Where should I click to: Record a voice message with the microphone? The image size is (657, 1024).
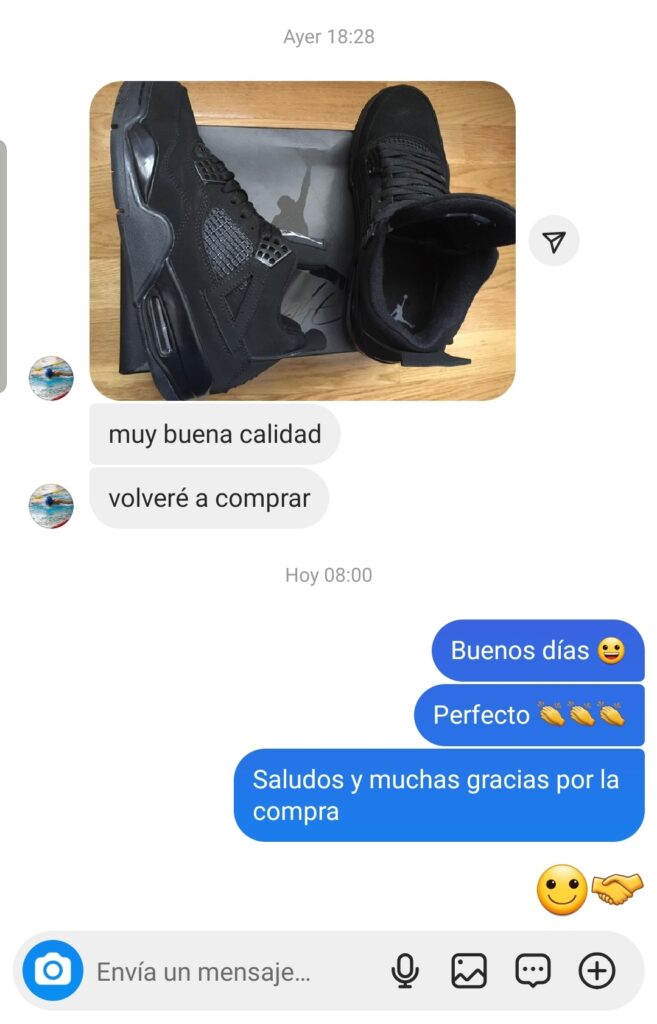click(x=405, y=970)
